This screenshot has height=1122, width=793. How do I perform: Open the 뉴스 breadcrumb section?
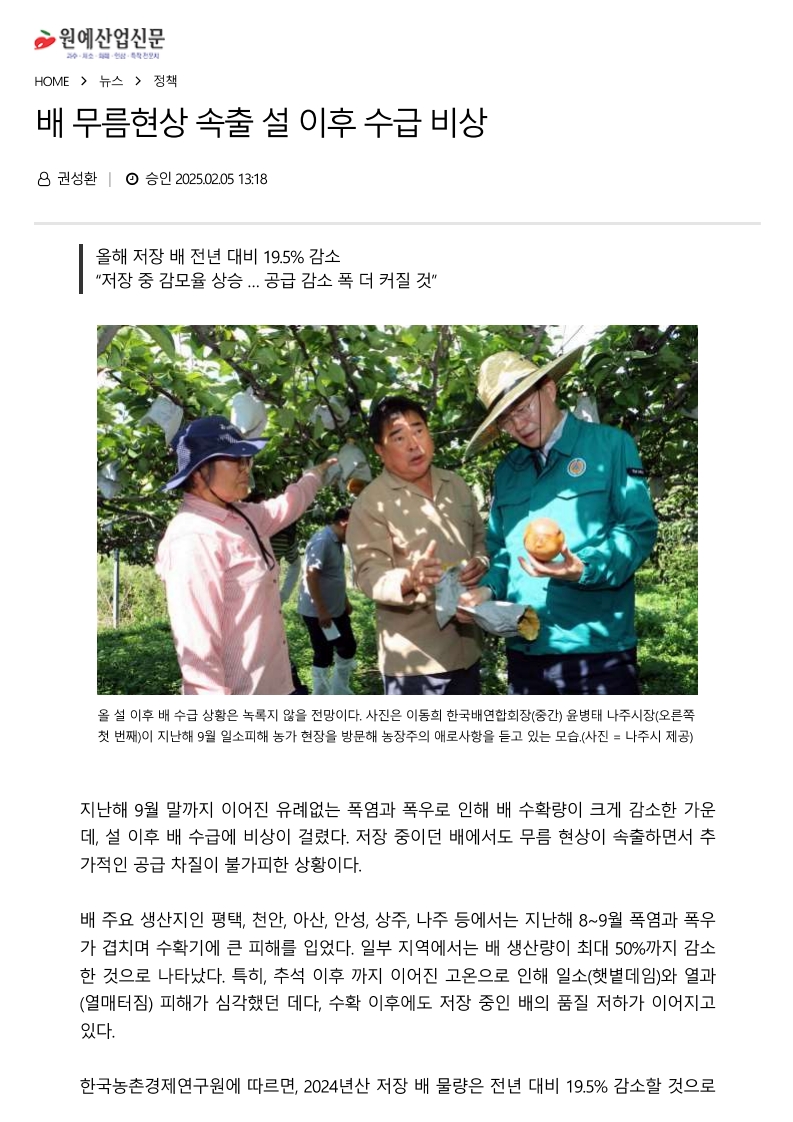[111, 81]
